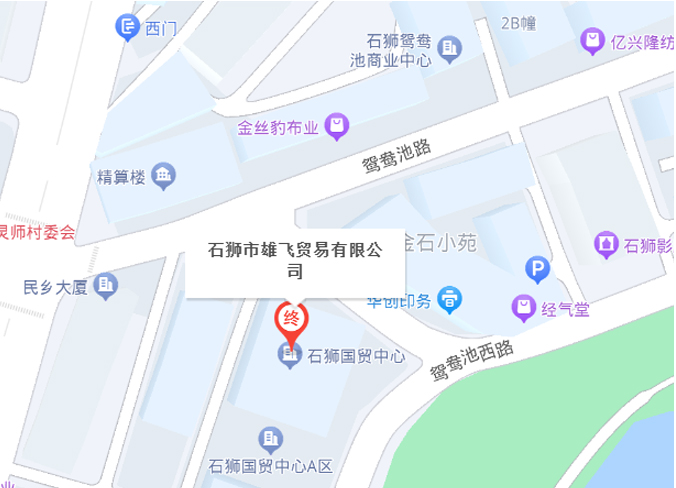Open the 精算楼 building marker
Image resolution: width=676 pixels, height=488 pixels.
pos(165,178)
